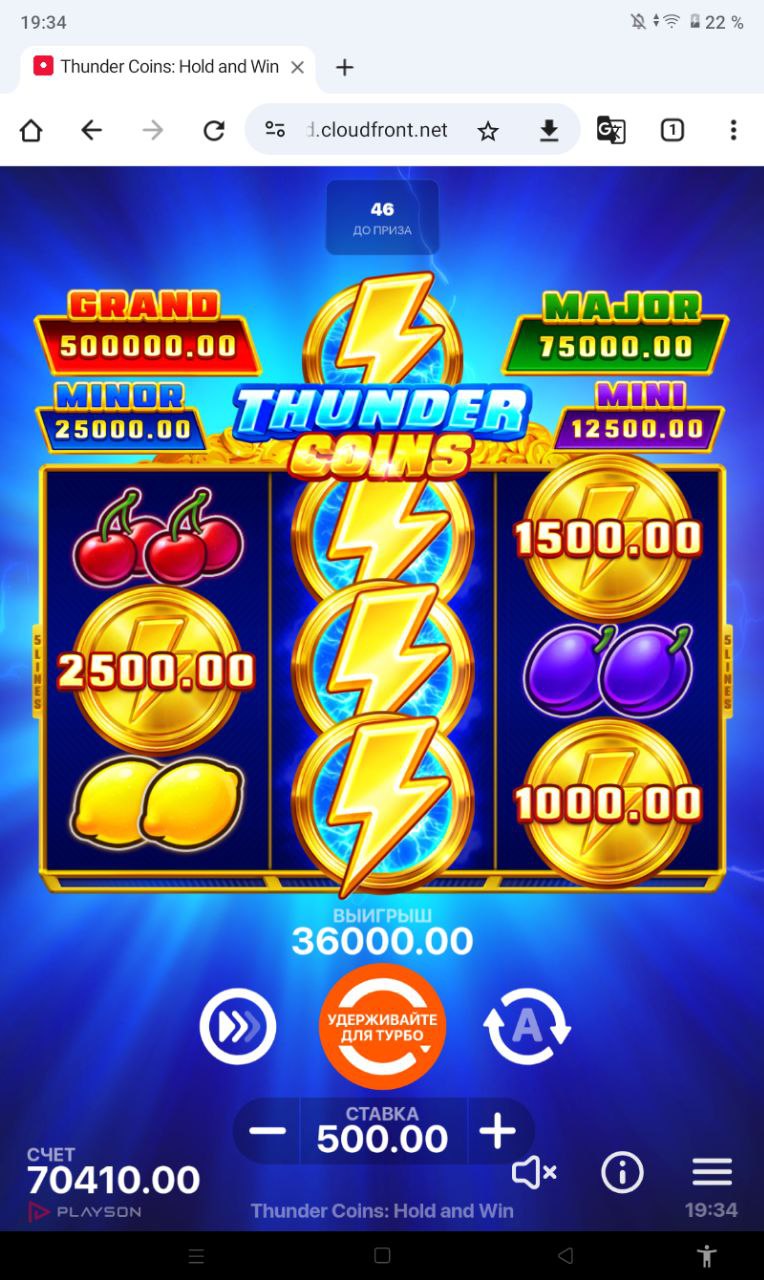Enable fast-forward turbo mode
Image resolution: width=764 pixels, height=1280 pixels.
[238, 1026]
